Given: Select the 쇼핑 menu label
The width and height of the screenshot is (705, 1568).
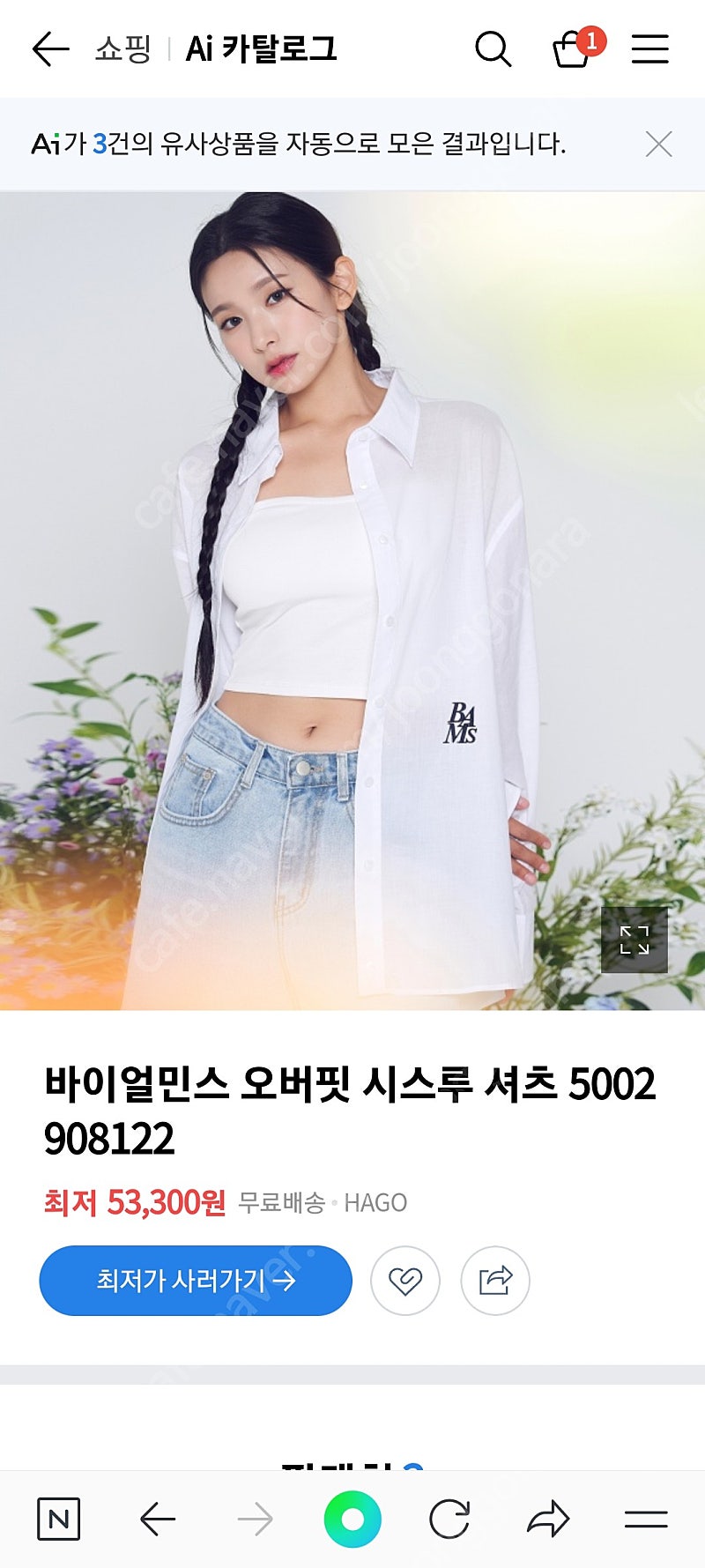Looking at the screenshot, I should [122, 50].
